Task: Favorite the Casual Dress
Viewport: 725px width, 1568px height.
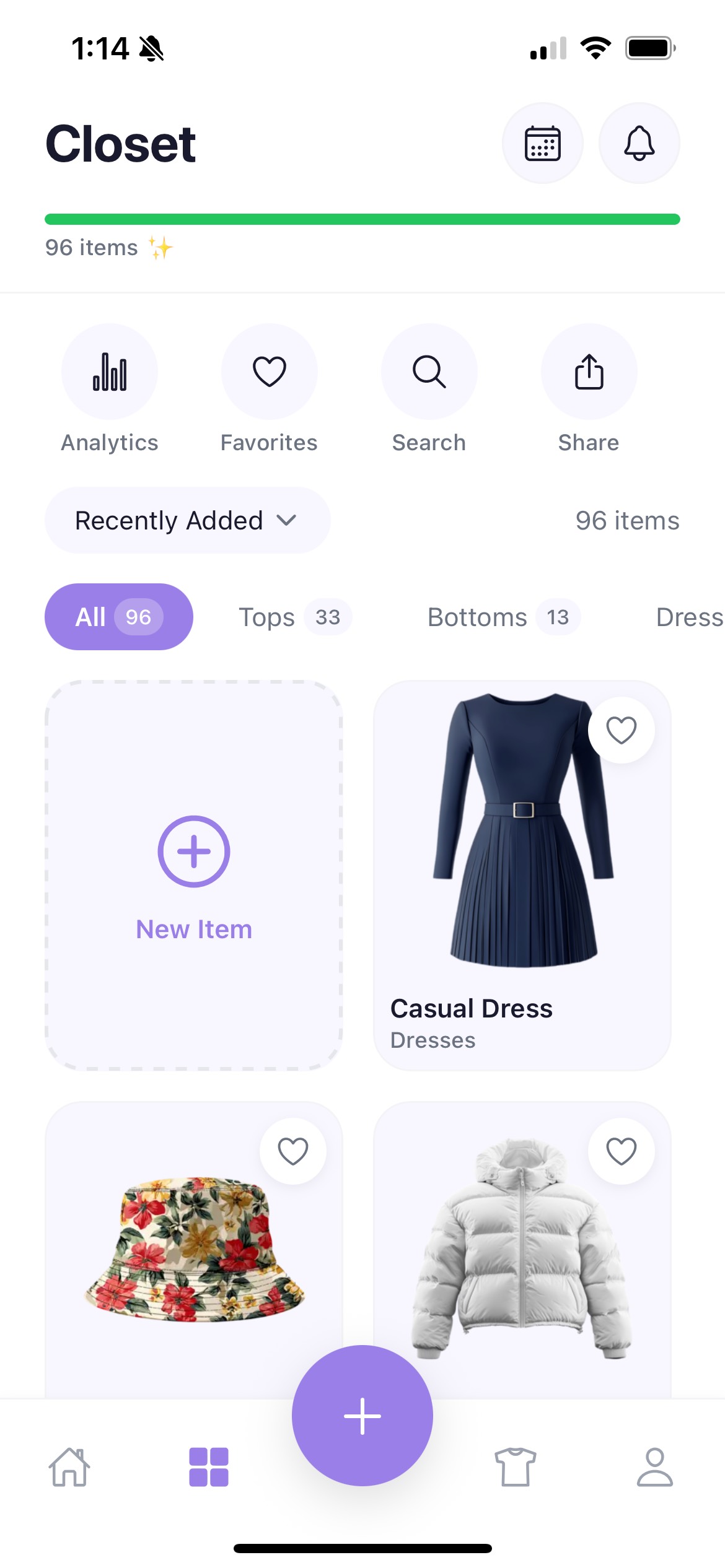Action: click(622, 731)
